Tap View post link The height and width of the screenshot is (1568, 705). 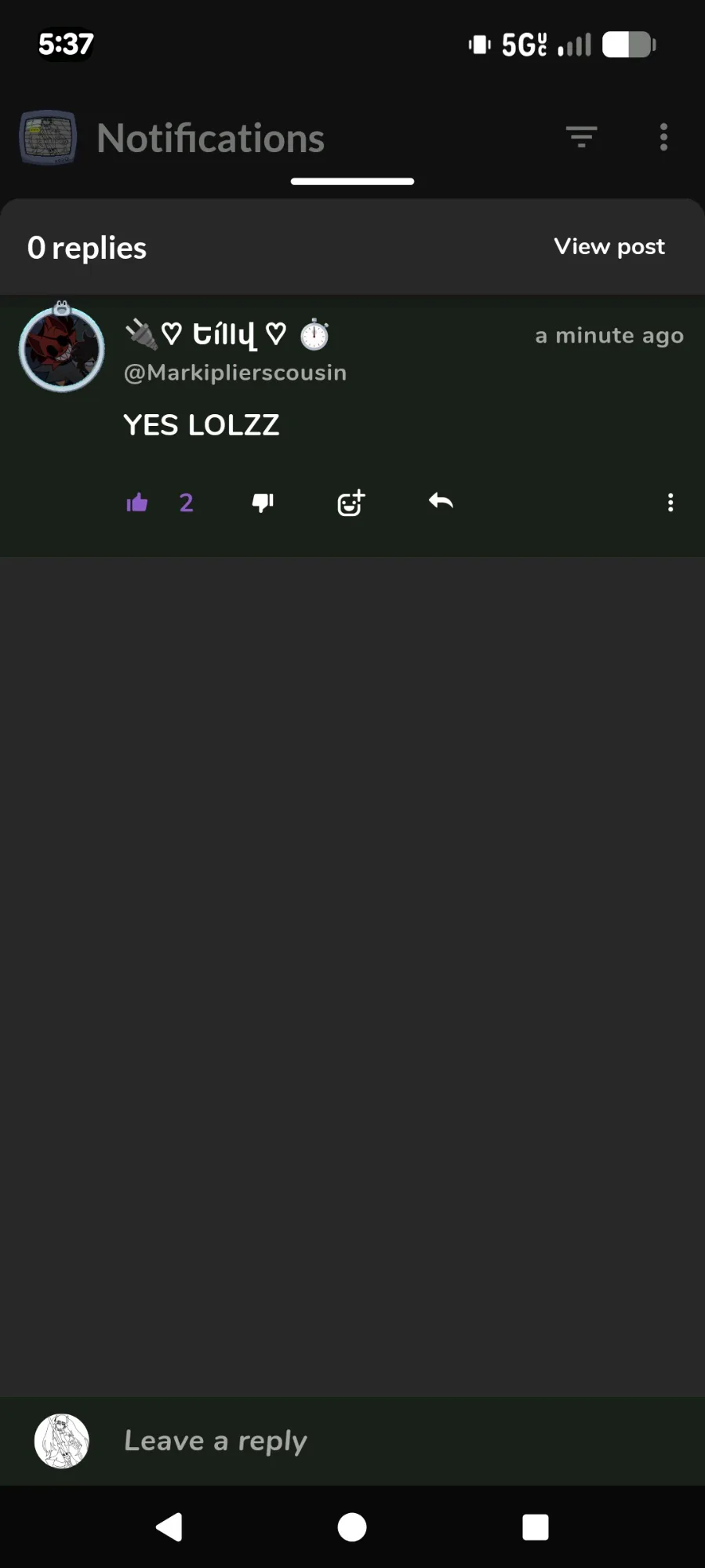(609, 246)
